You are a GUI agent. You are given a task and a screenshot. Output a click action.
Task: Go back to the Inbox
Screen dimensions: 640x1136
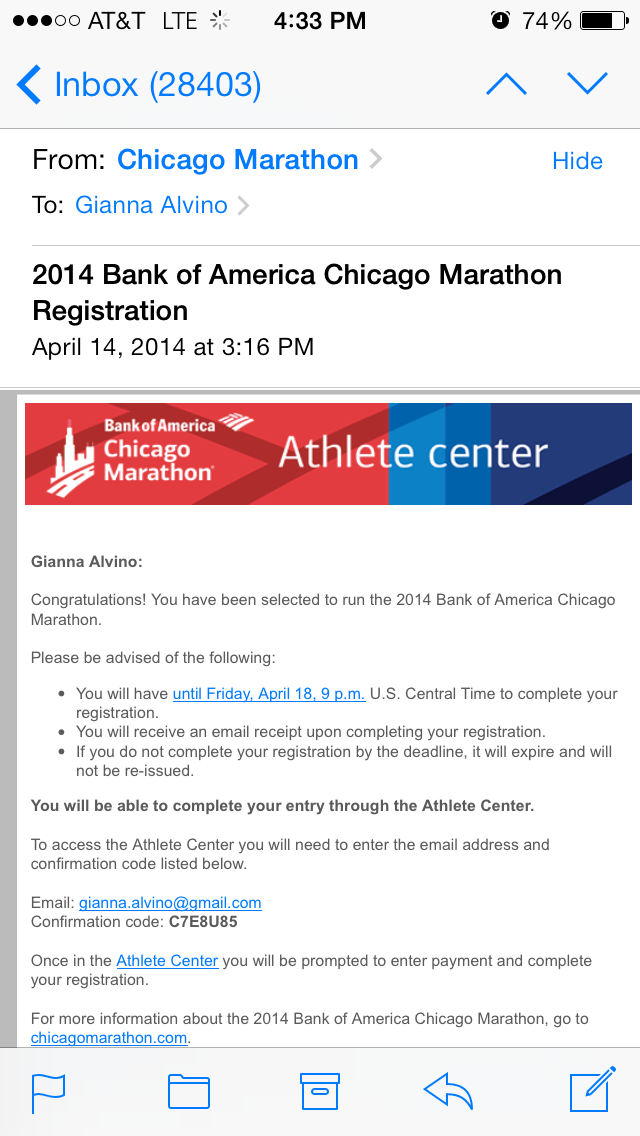tap(138, 85)
